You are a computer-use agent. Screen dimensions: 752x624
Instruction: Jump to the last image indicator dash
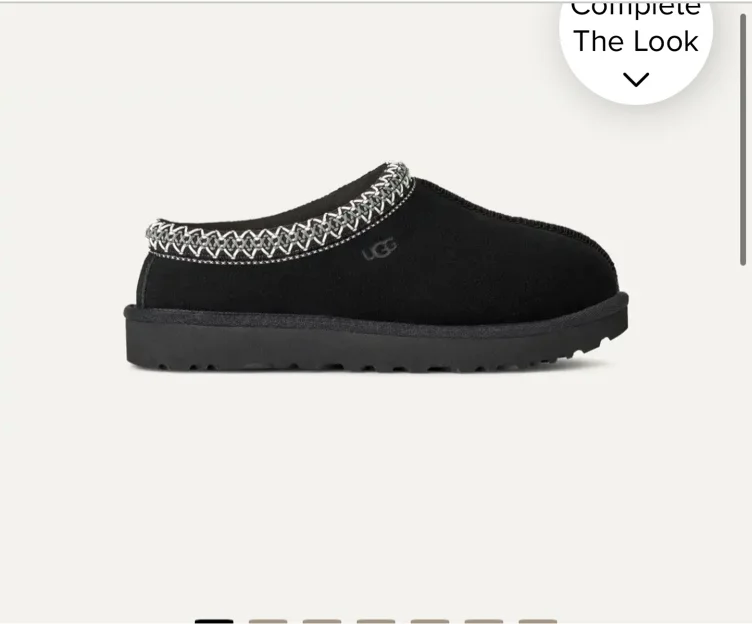(x=538, y=621)
